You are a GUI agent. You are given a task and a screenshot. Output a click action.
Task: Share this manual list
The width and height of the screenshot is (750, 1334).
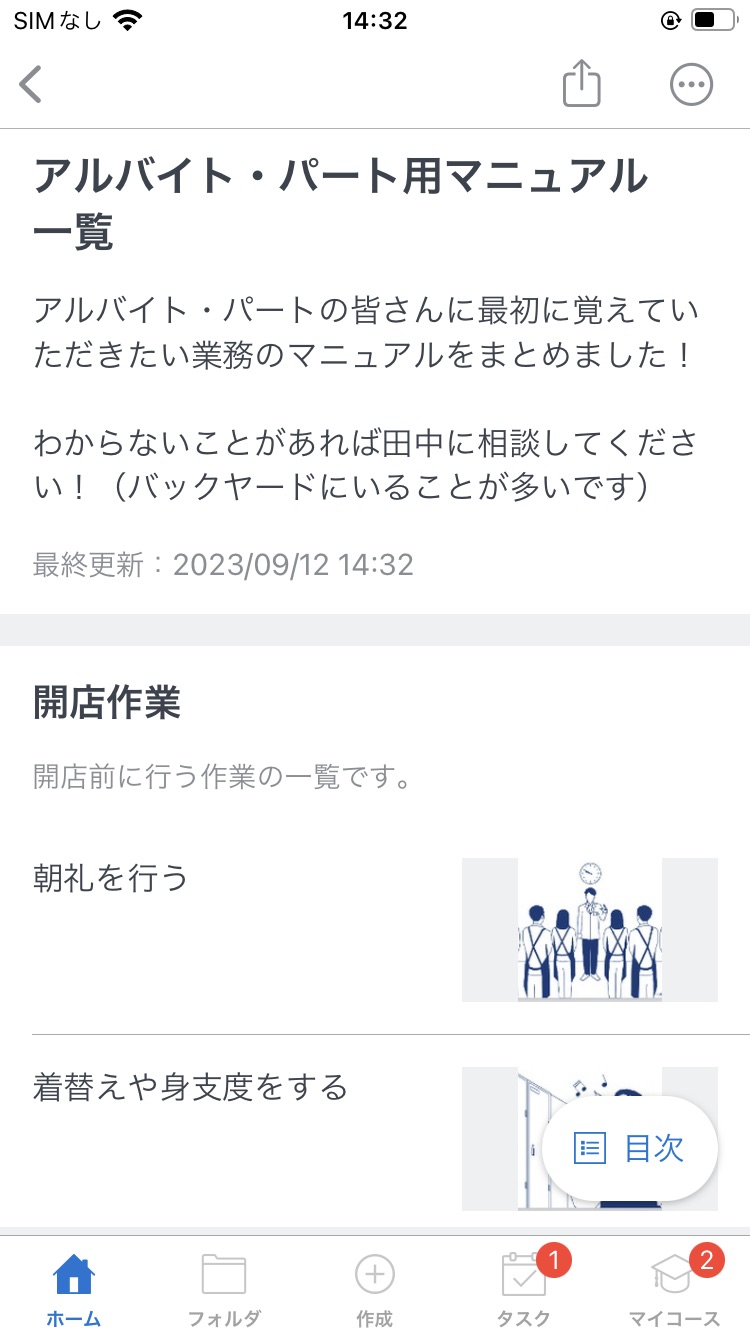click(581, 84)
